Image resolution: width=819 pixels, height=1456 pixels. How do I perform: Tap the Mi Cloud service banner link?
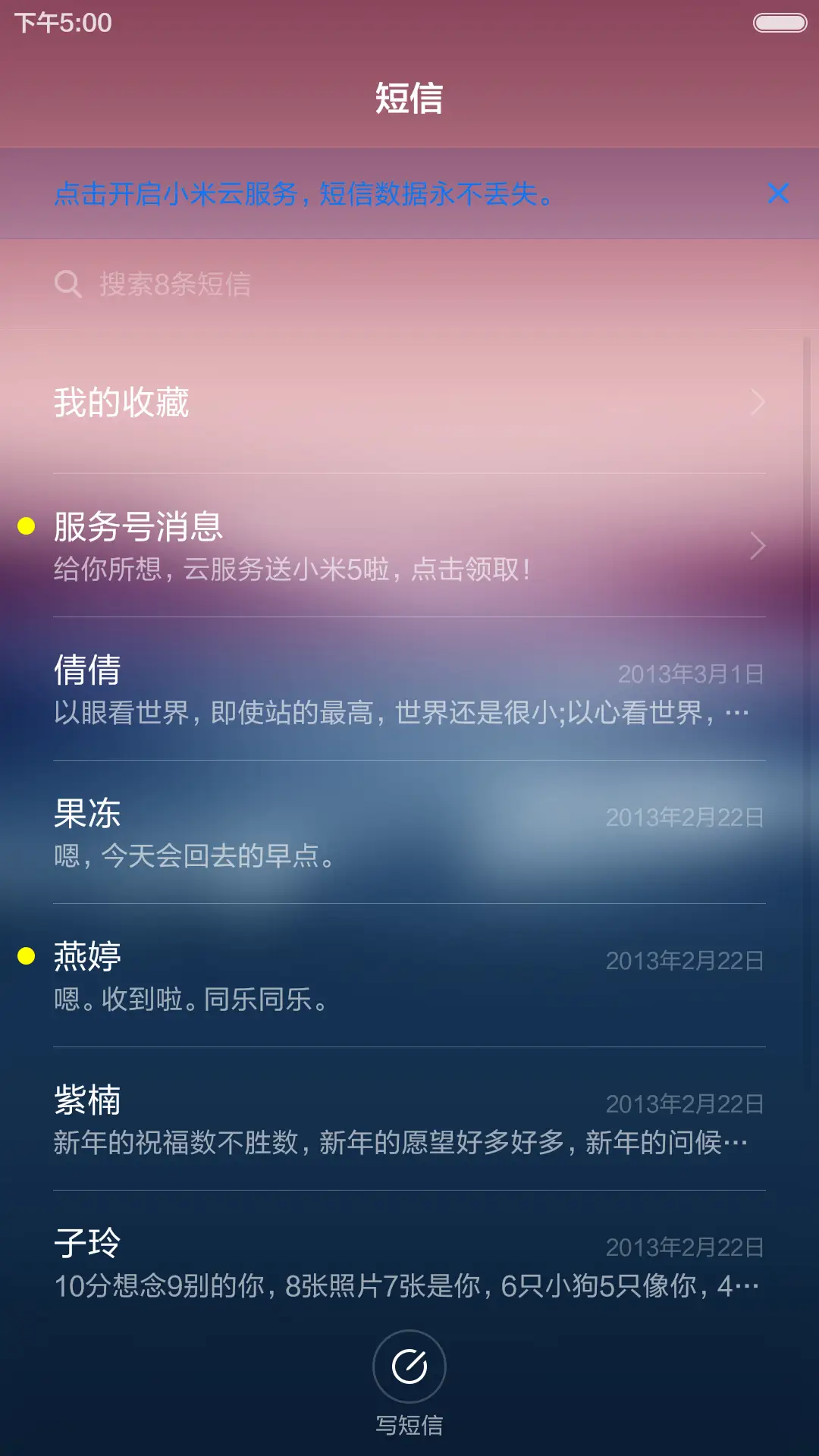(303, 194)
